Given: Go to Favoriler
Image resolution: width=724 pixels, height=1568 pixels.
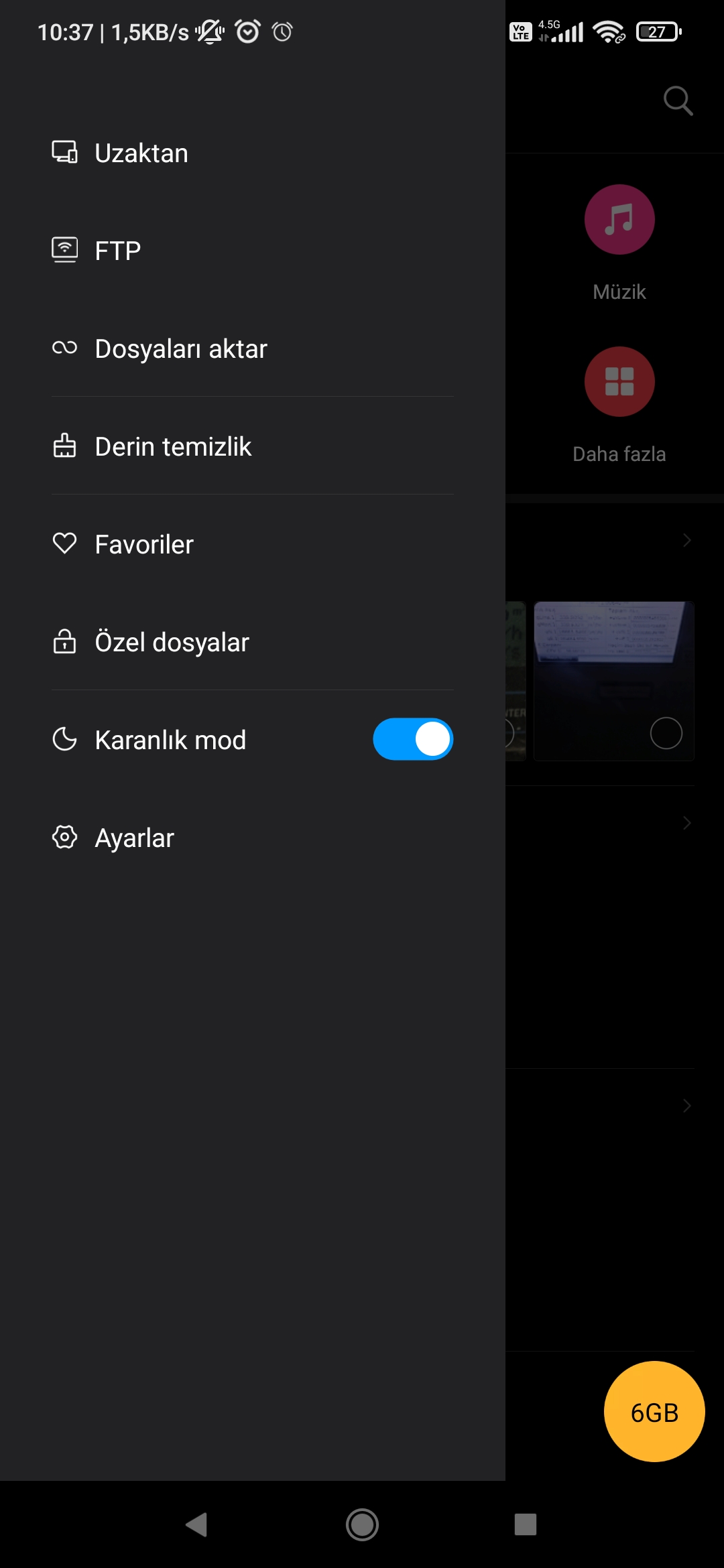Looking at the screenshot, I should (x=143, y=545).
